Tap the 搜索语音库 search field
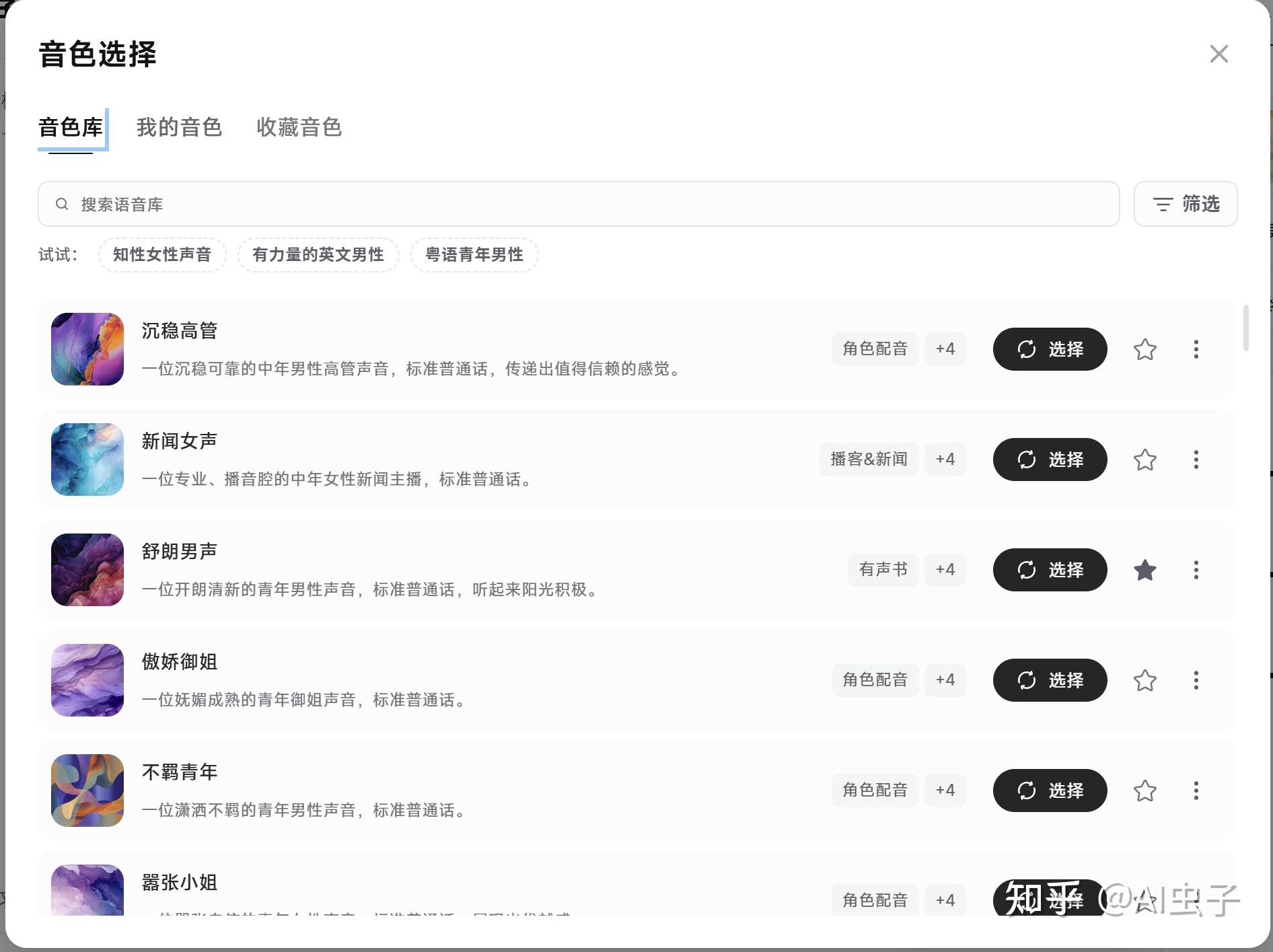 [x=579, y=204]
